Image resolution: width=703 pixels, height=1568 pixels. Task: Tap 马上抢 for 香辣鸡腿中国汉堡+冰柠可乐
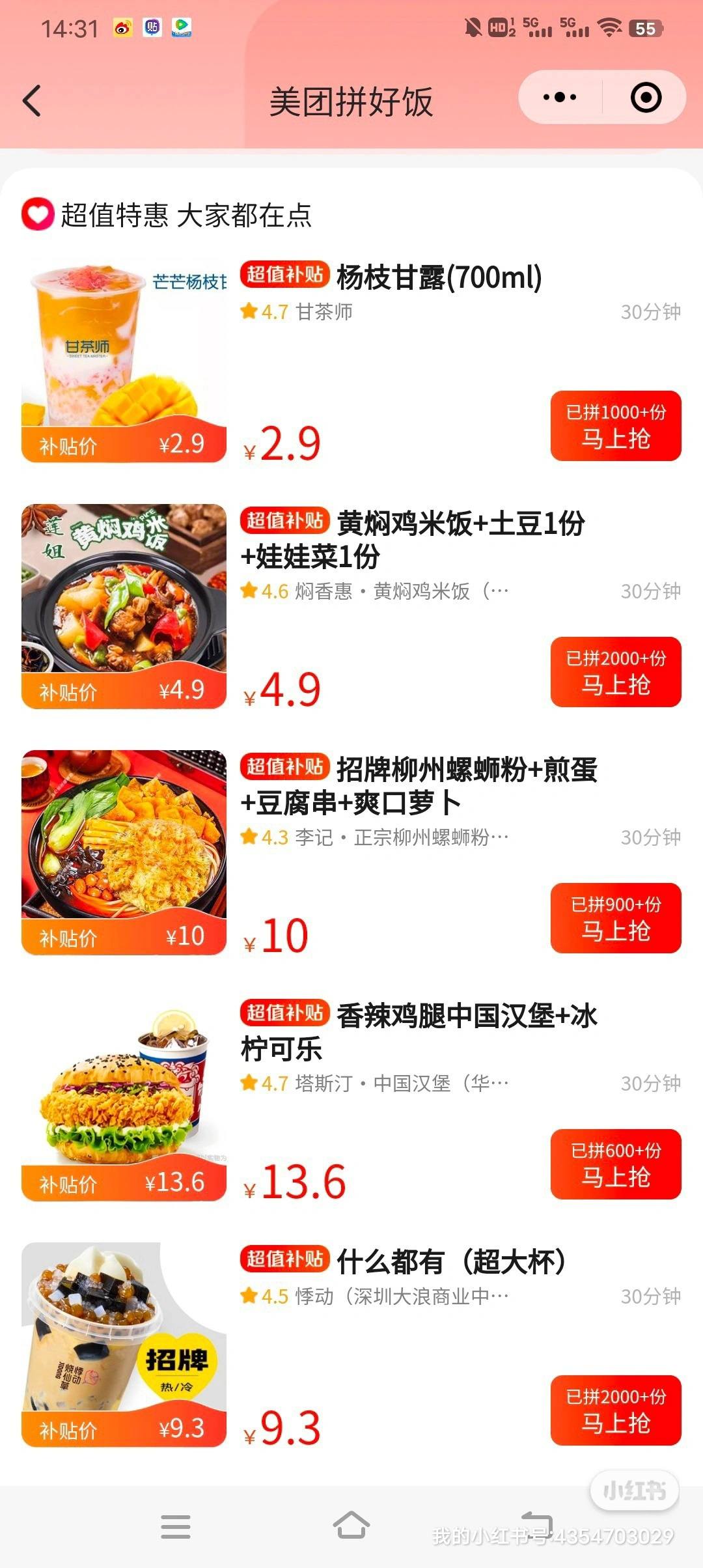(616, 1164)
